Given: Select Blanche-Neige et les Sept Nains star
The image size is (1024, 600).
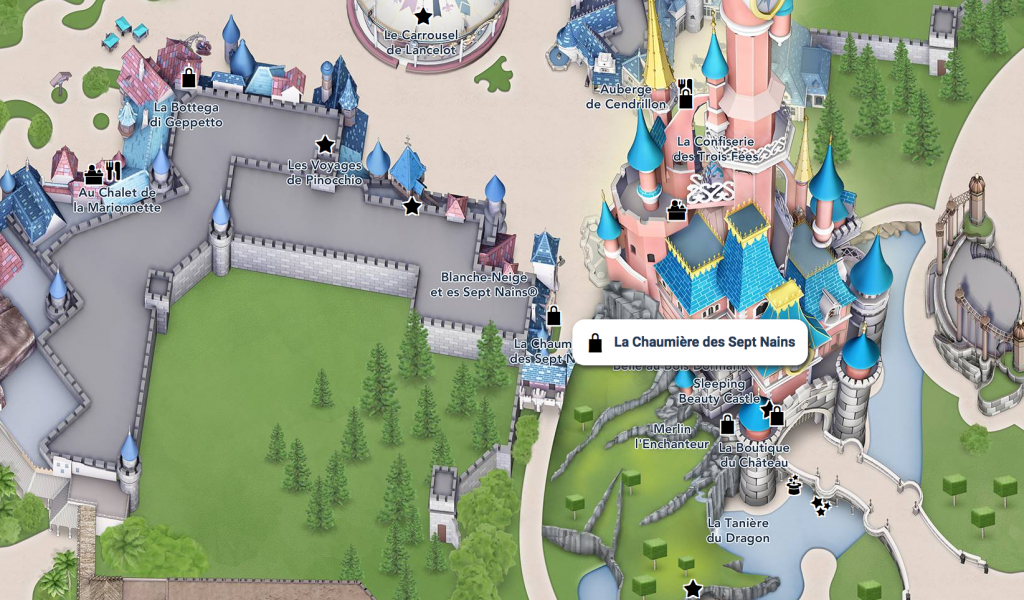Looking at the screenshot, I should (411, 206).
